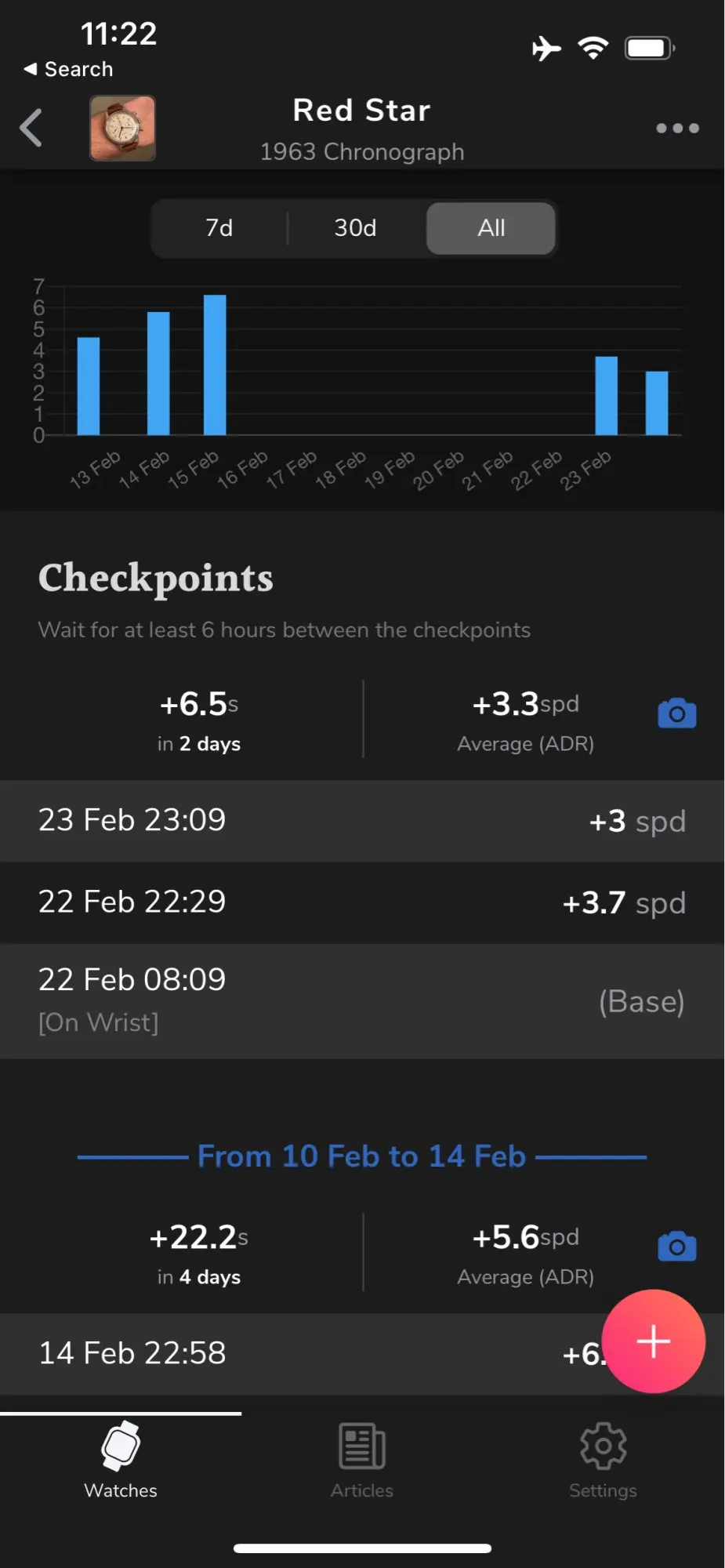Switch to the Articles tab

coord(362,1460)
